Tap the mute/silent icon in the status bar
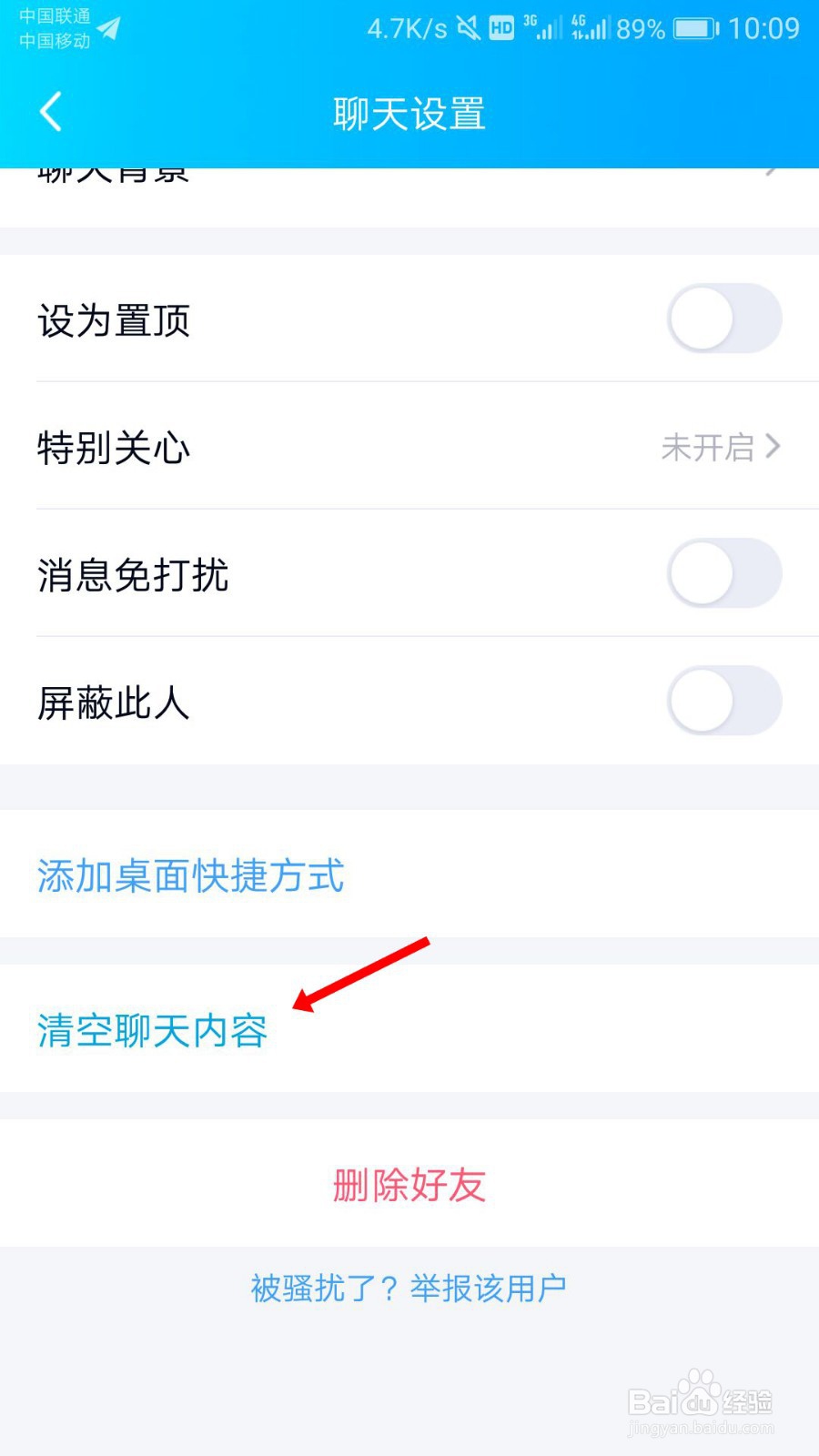The width and height of the screenshot is (819, 1456). pos(467,28)
